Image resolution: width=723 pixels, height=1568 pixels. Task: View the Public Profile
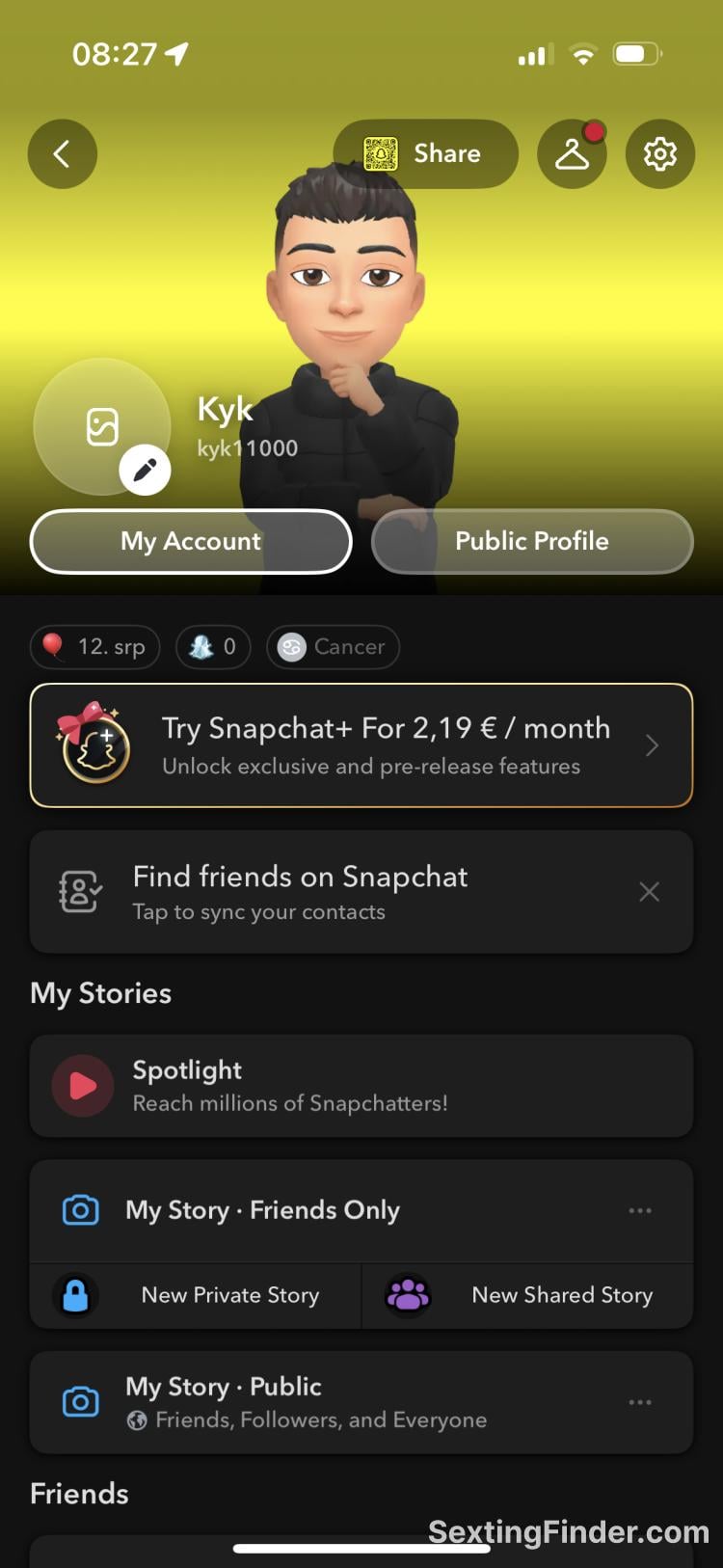(x=532, y=541)
